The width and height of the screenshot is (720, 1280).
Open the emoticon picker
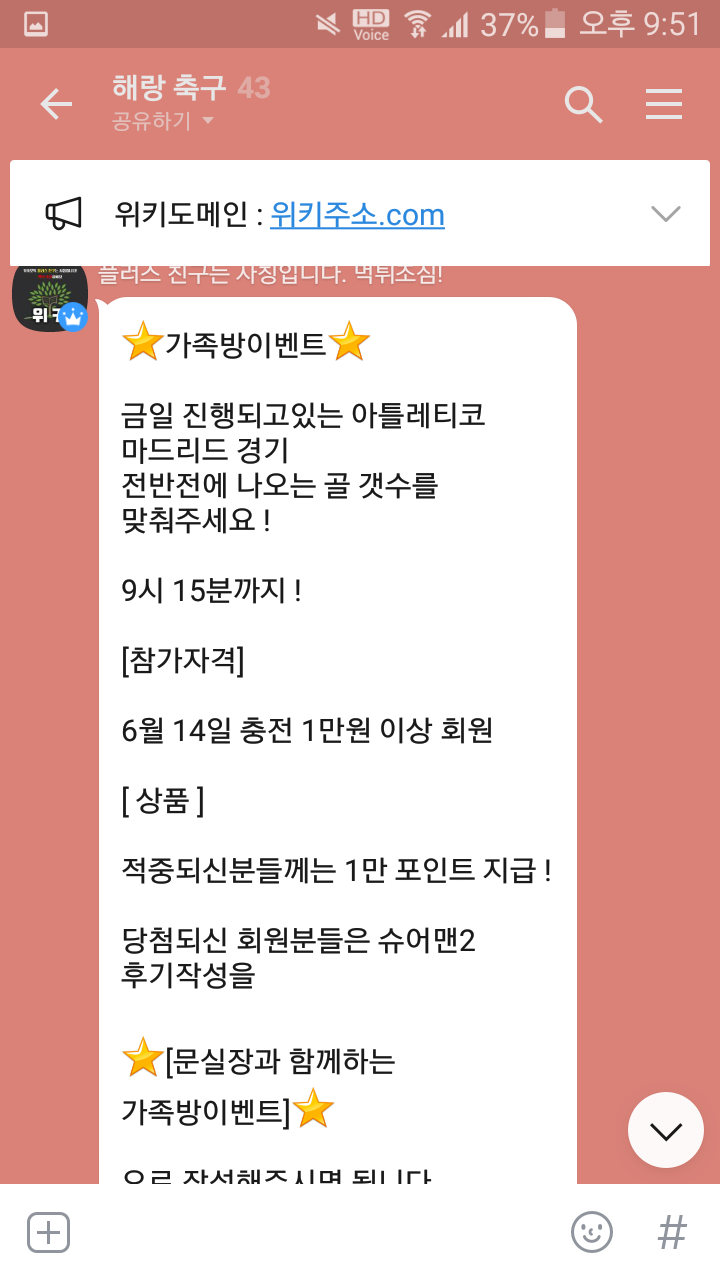click(591, 1232)
